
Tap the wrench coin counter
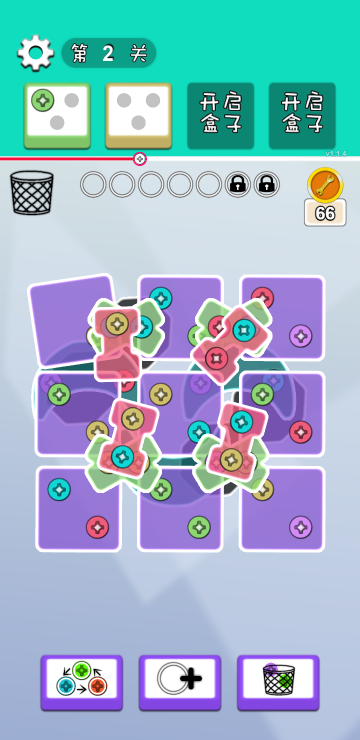325,197
